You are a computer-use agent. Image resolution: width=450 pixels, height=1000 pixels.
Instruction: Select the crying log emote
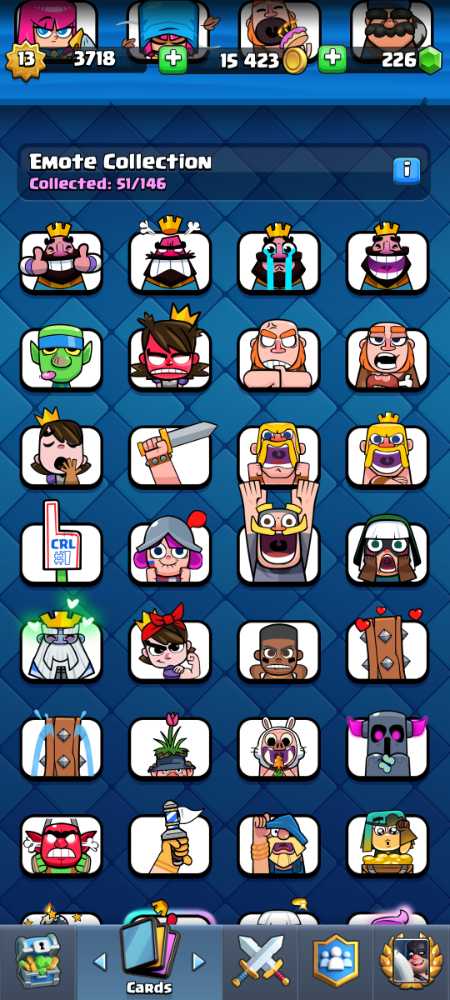coord(61,746)
